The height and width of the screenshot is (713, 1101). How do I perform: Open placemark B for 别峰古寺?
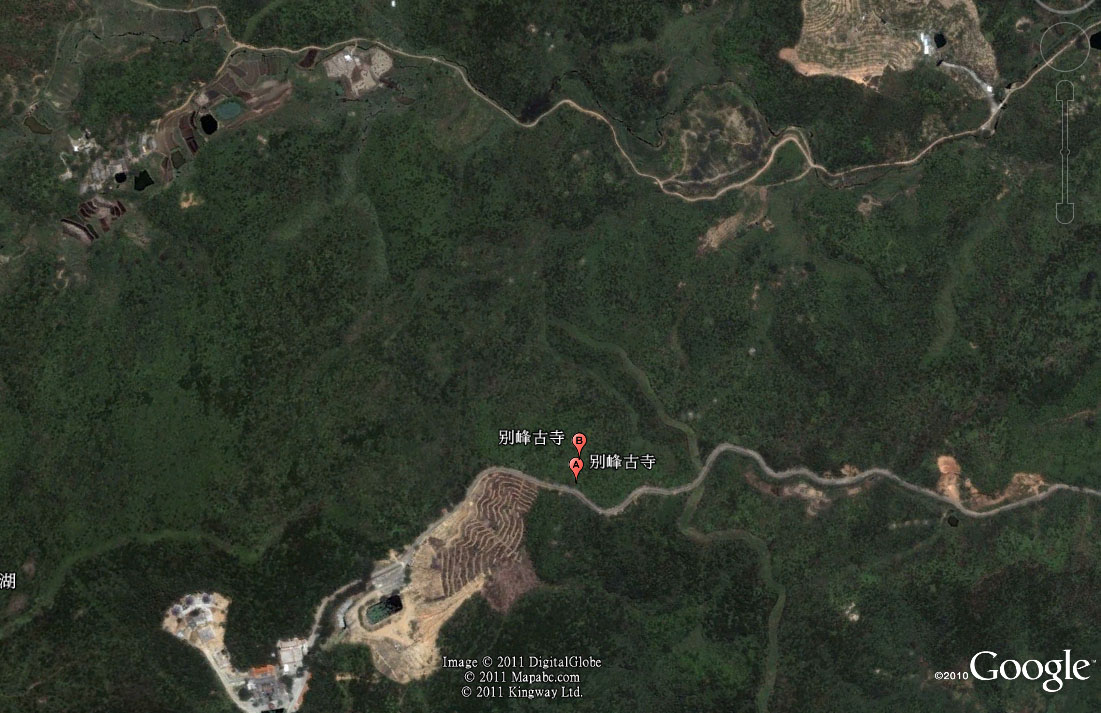[579, 440]
